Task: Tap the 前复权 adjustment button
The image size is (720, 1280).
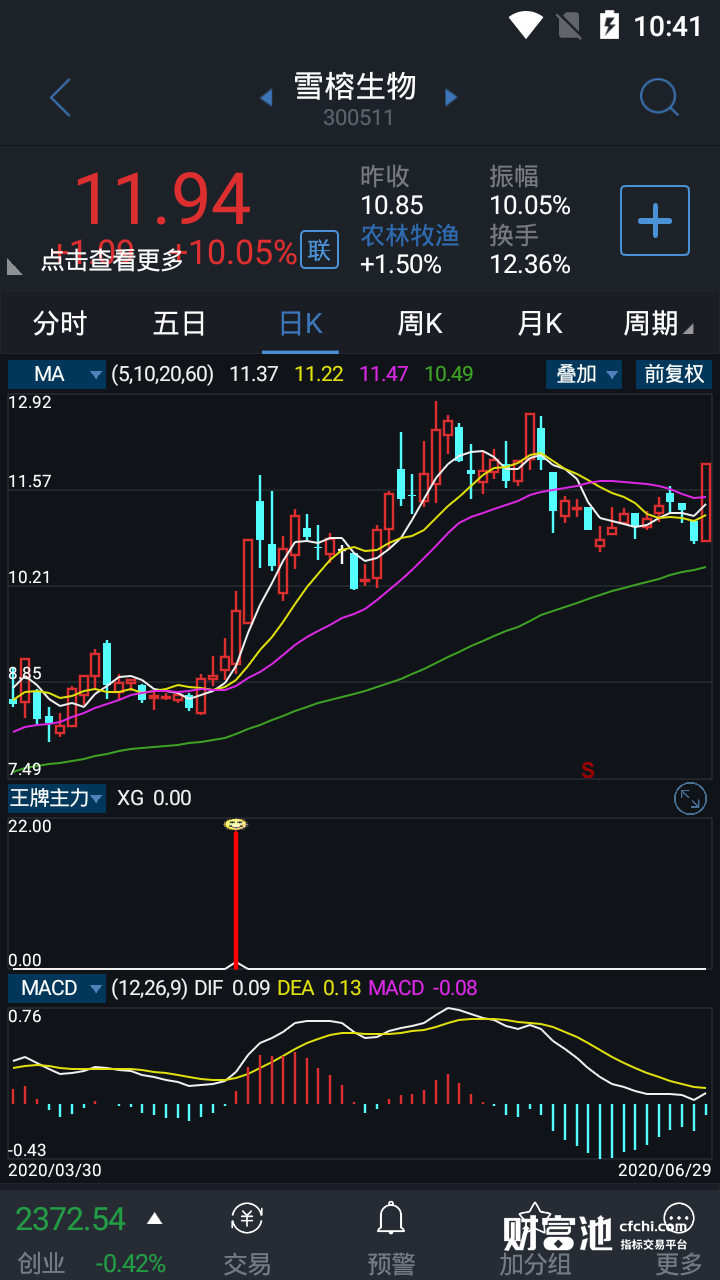Action: (x=674, y=374)
